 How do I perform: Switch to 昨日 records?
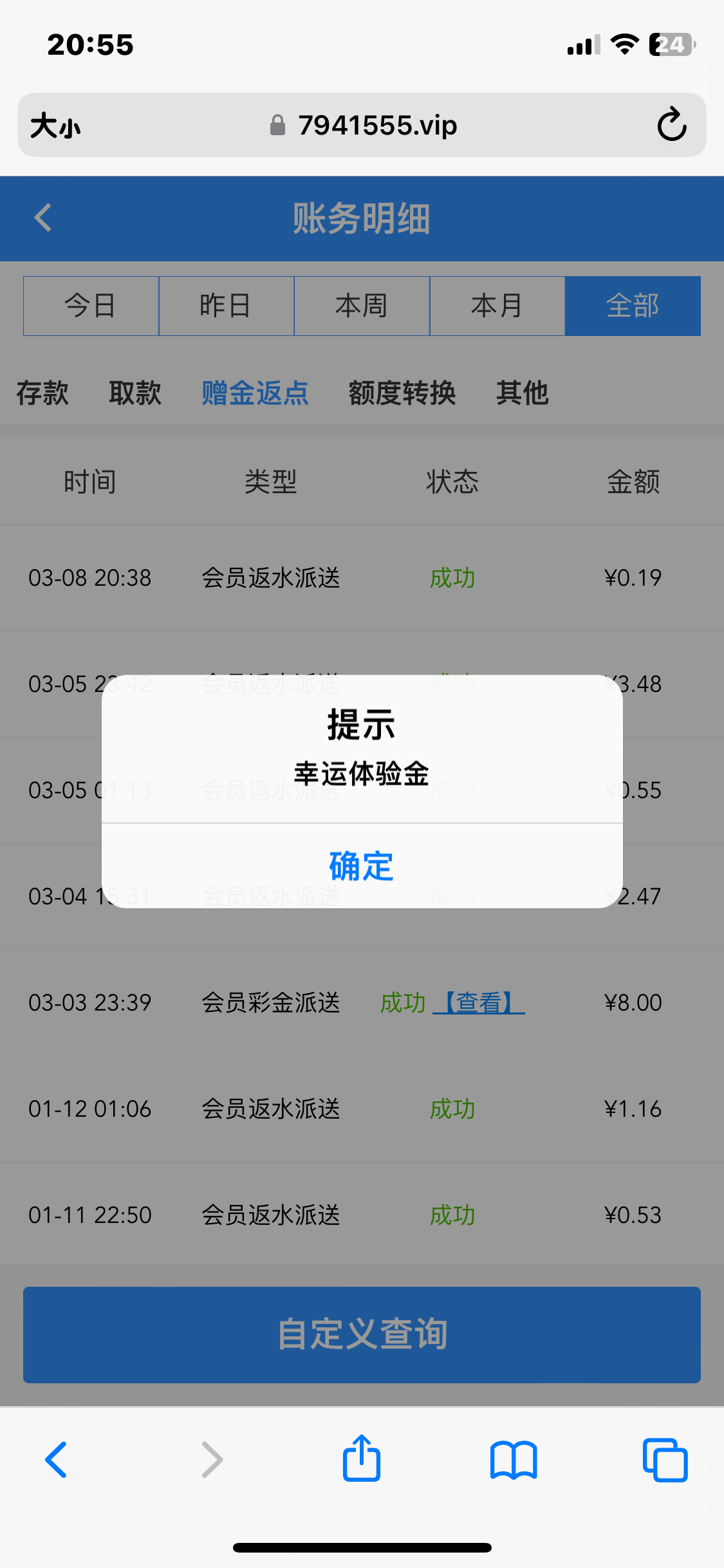[x=226, y=306]
